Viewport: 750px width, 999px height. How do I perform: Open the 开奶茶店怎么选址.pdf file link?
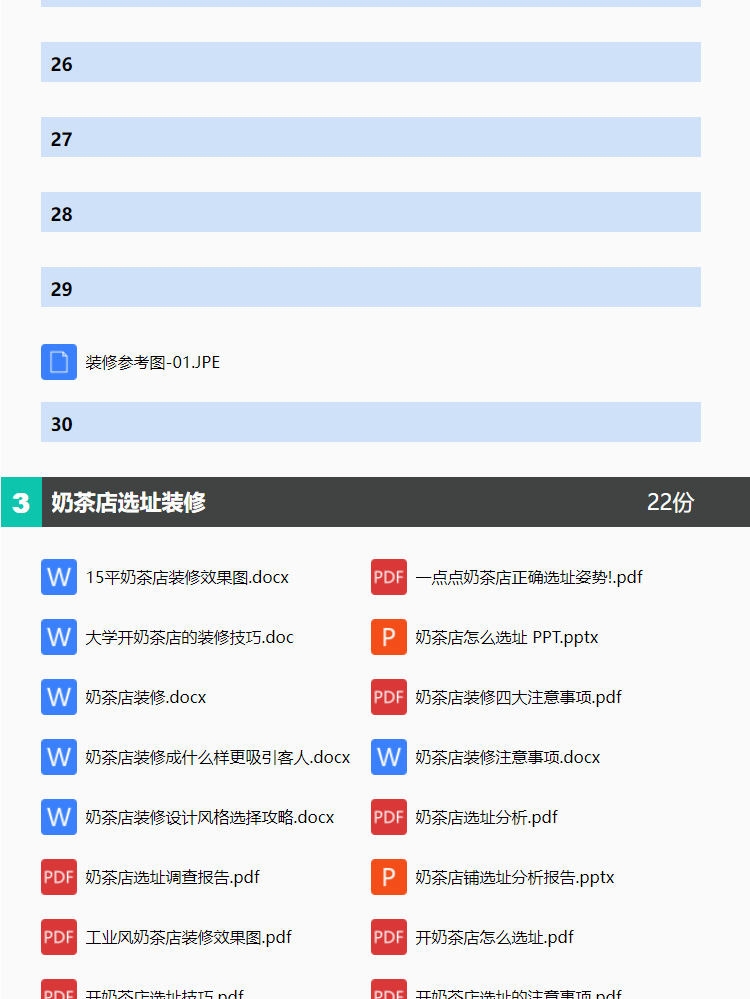click(x=494, y=937)
